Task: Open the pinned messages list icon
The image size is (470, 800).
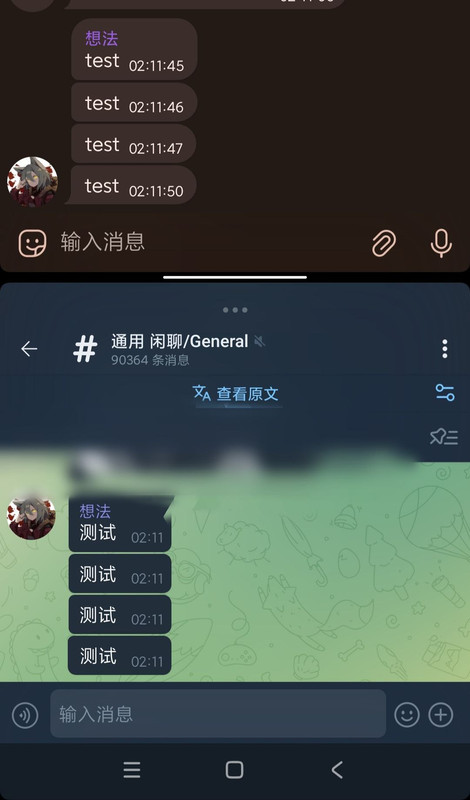Action: 443,437
